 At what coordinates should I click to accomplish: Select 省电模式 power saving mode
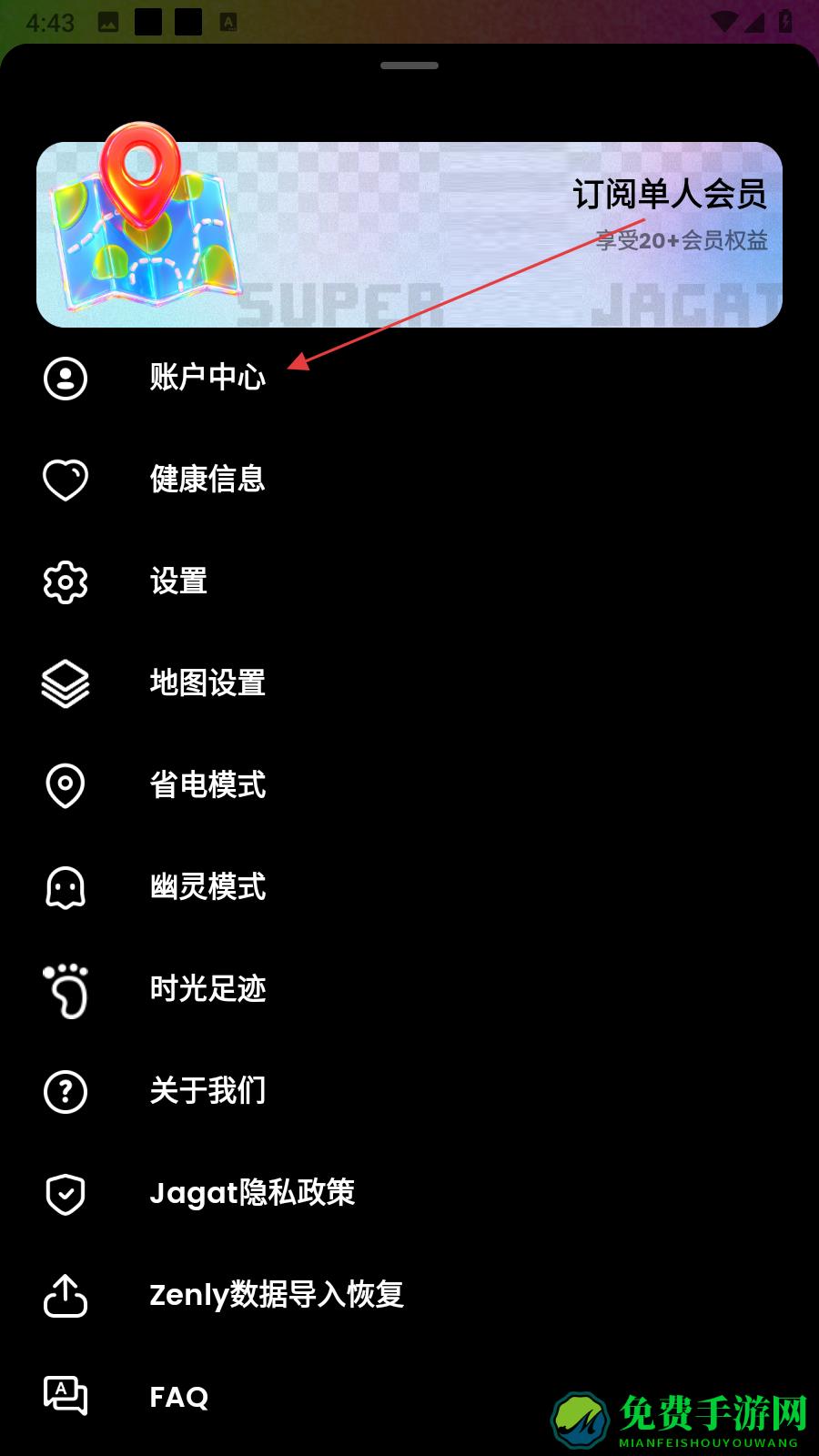pos(207,785)
